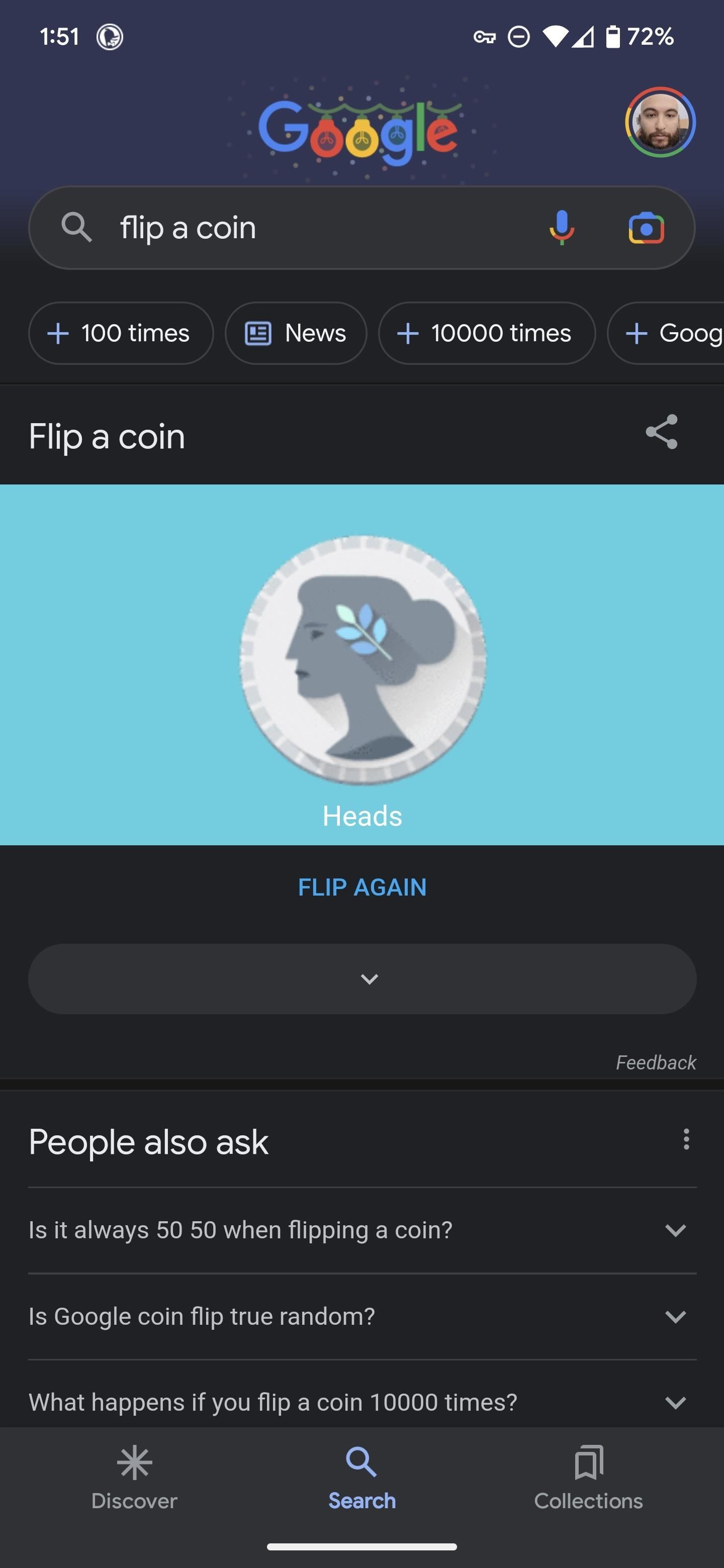Screen dimensions: 724x1568
Task: Open the account profile picture
Action: point(660,122)
